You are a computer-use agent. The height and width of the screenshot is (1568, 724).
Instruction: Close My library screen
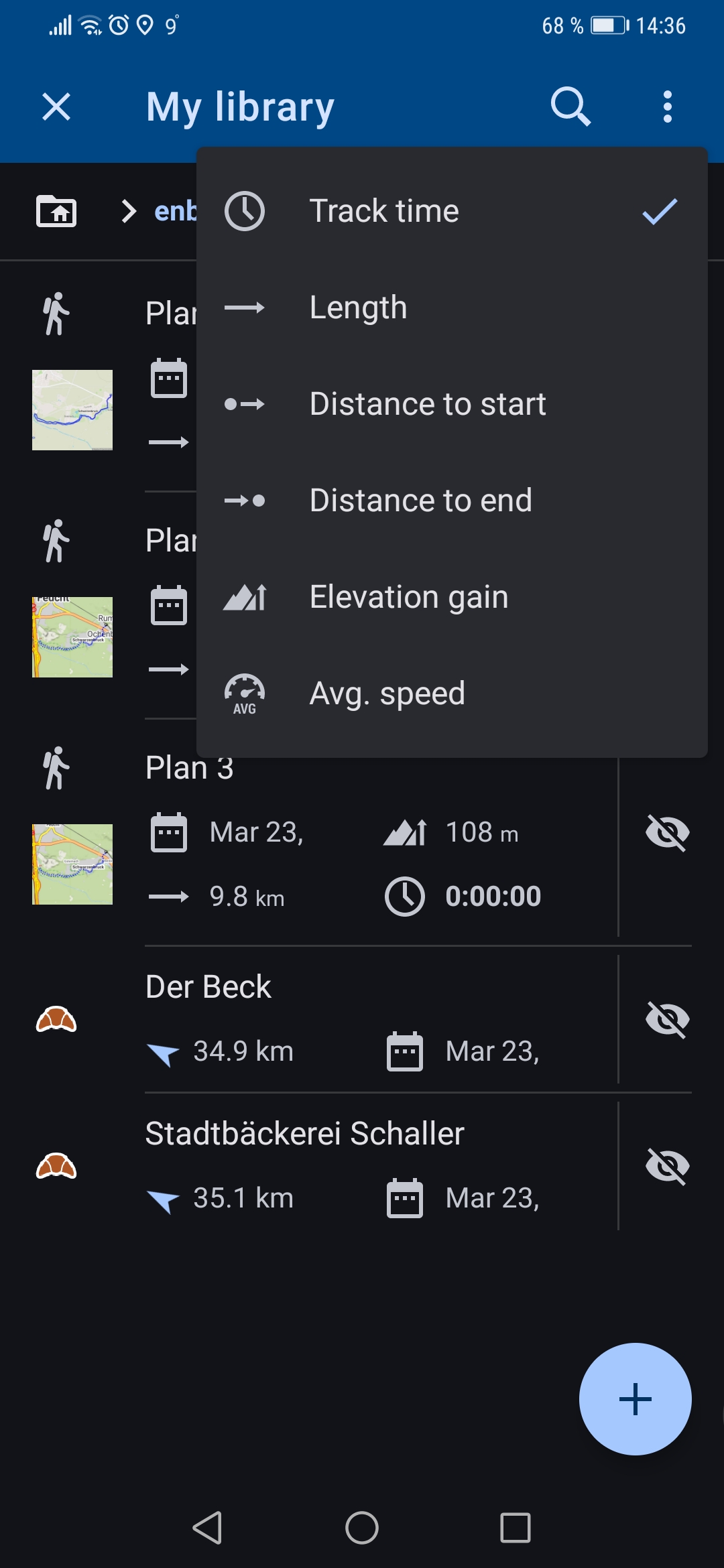[56, 107]
